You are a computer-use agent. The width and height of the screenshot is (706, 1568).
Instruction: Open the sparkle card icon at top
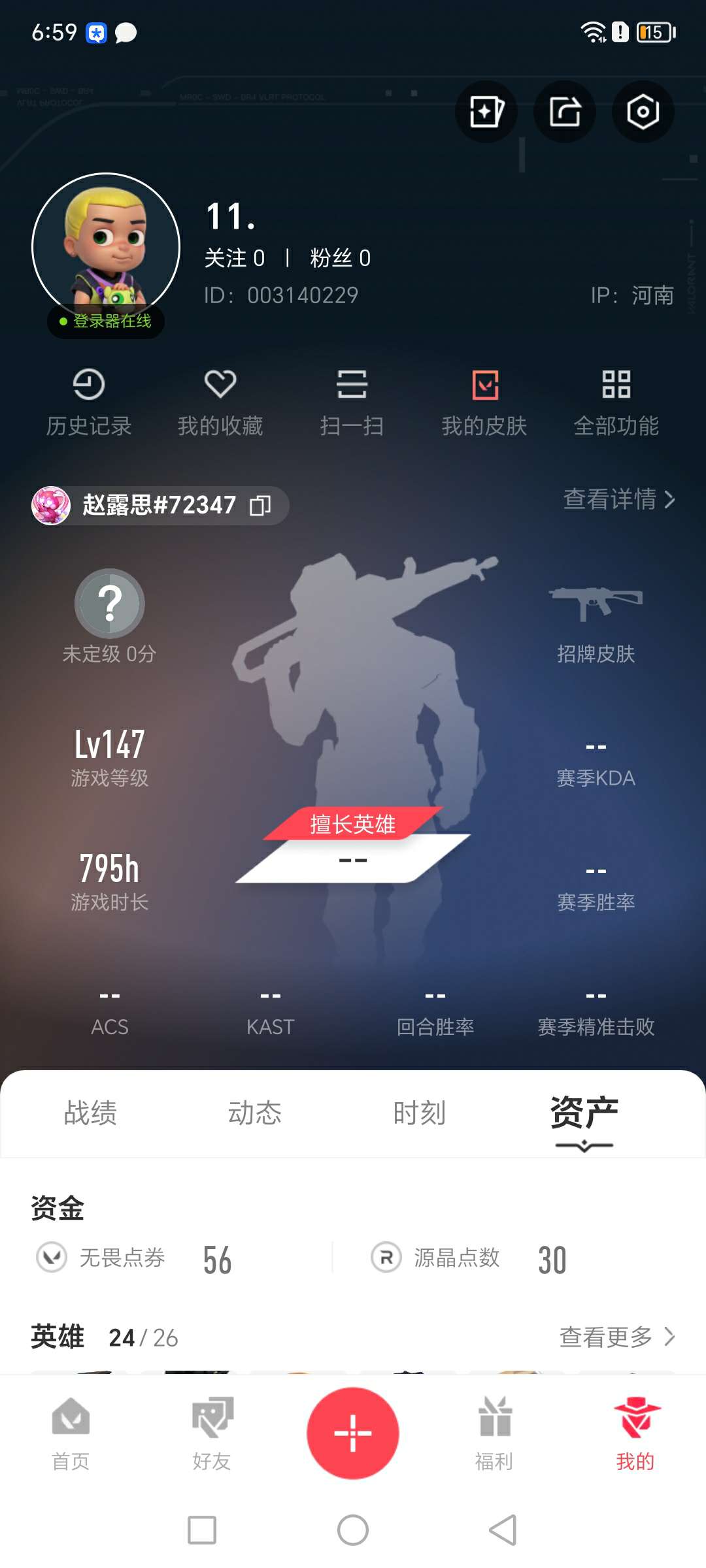486,112
